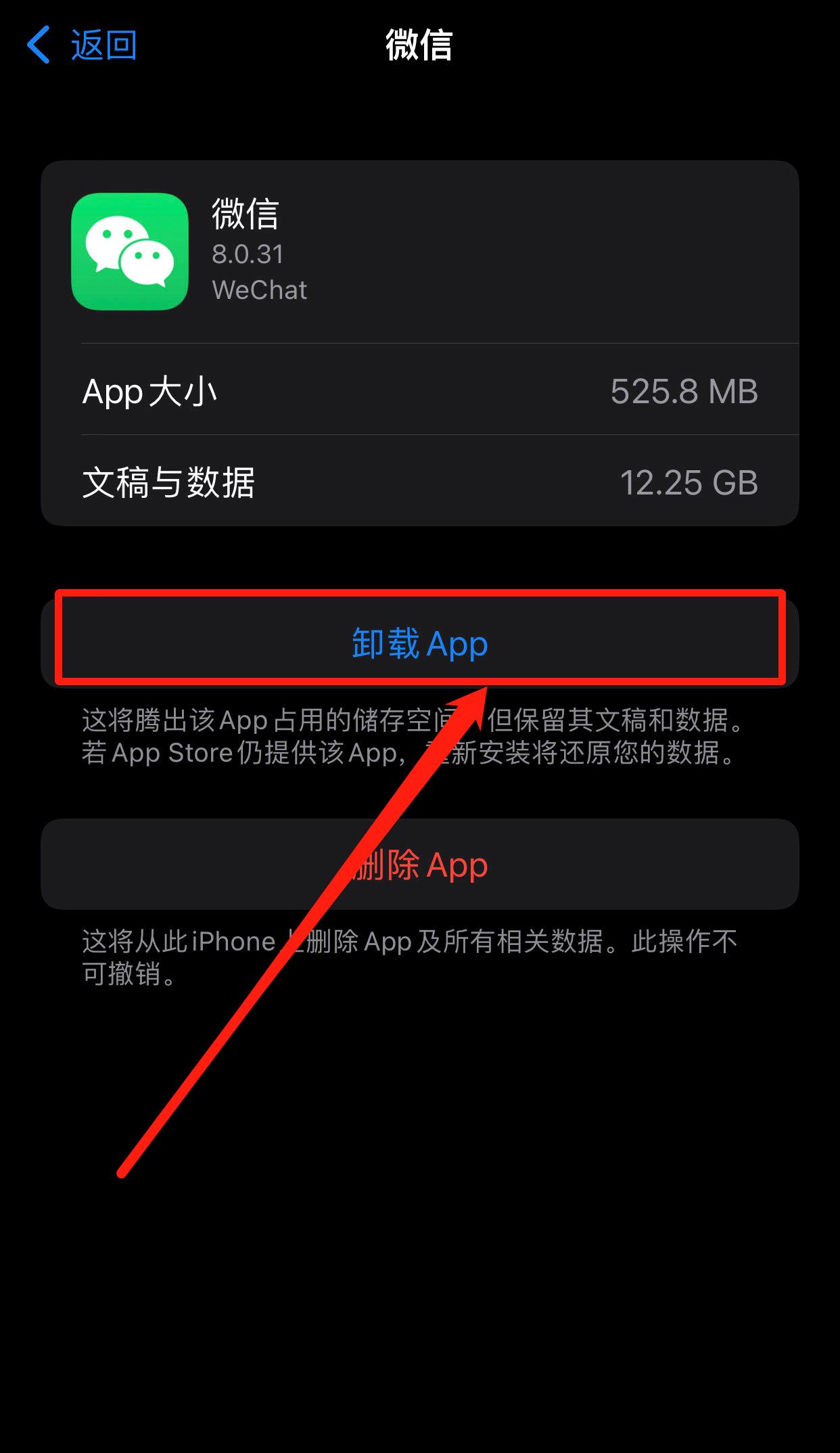The image size is (840, 1453).
Task: Tap the 12.25 GB data value
Action: pos(689,482)
